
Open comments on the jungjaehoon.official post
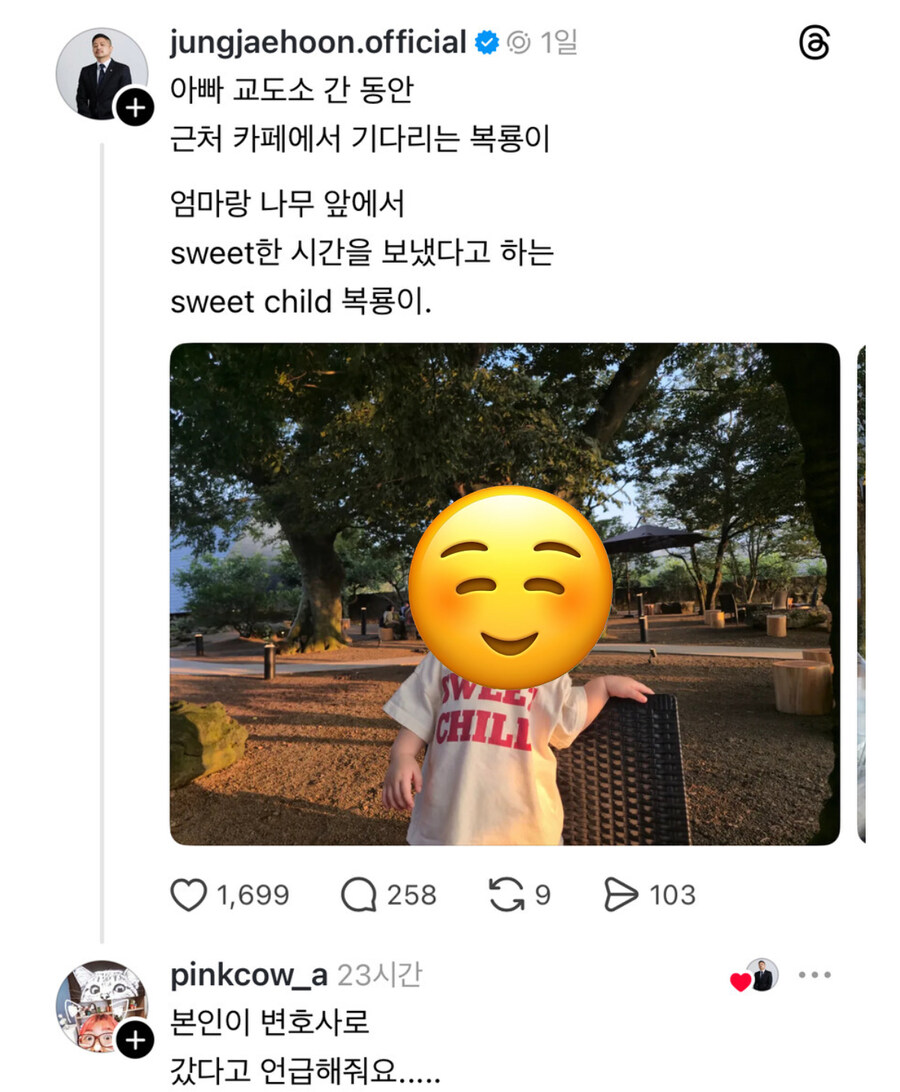357,895
